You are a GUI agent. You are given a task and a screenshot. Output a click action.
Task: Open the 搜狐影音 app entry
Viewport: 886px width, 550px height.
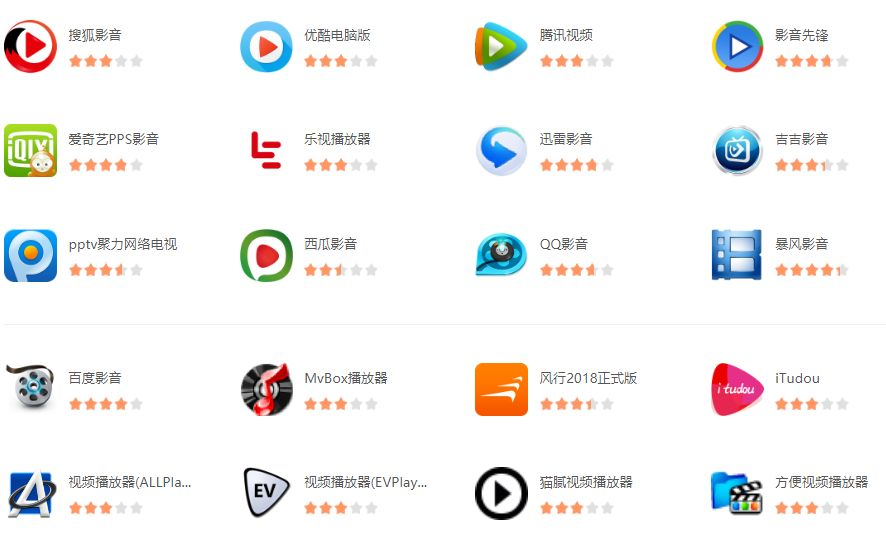pos(95,35)
